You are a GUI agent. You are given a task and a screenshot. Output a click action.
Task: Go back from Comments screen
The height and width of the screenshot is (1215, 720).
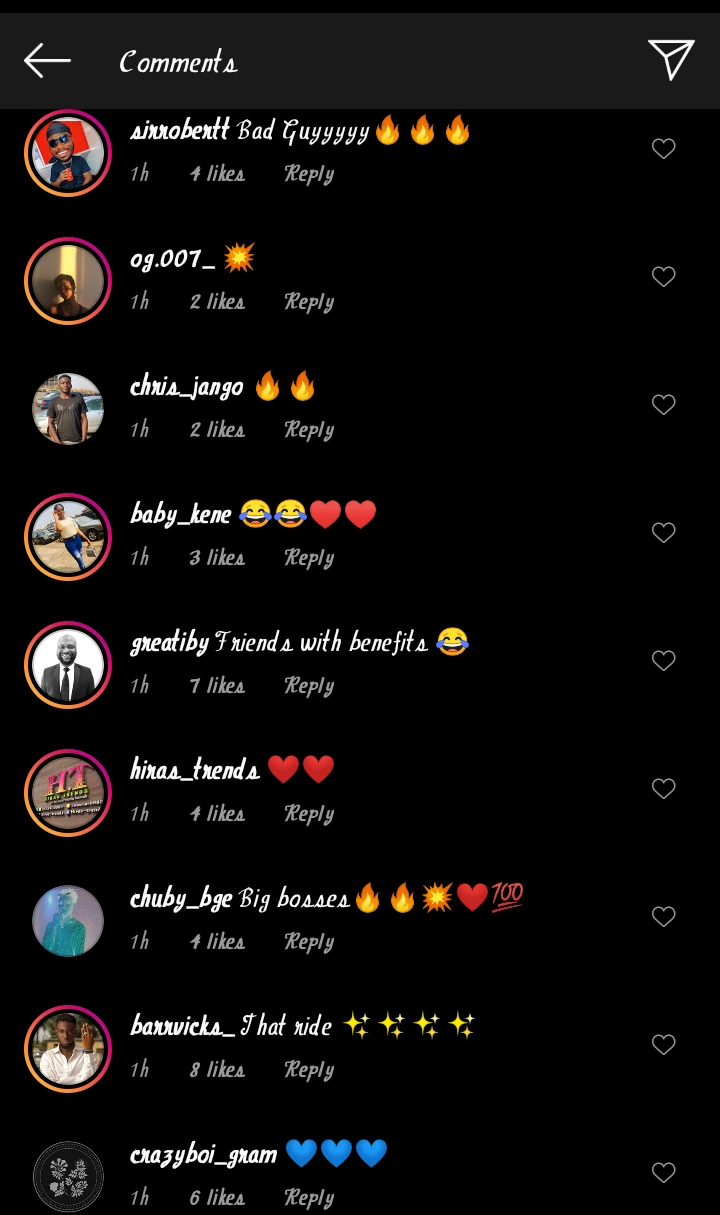pyautogui.click(x=47, y=61)
